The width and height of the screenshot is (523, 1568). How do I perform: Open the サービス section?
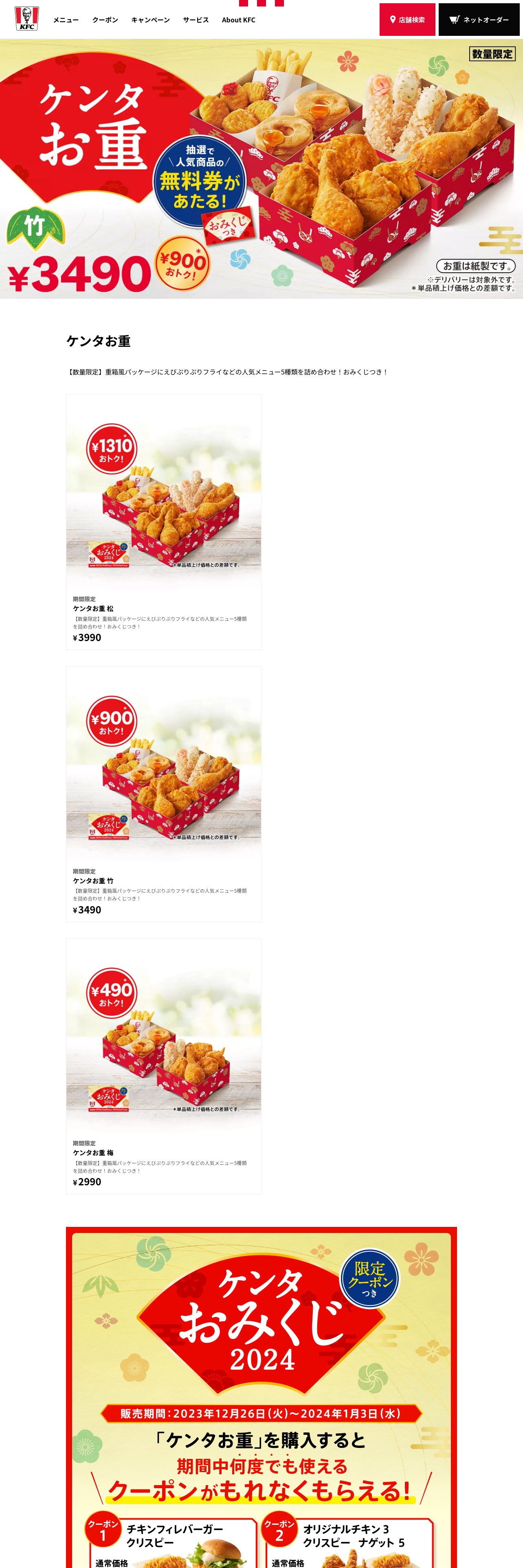click(x=196, y=20)
